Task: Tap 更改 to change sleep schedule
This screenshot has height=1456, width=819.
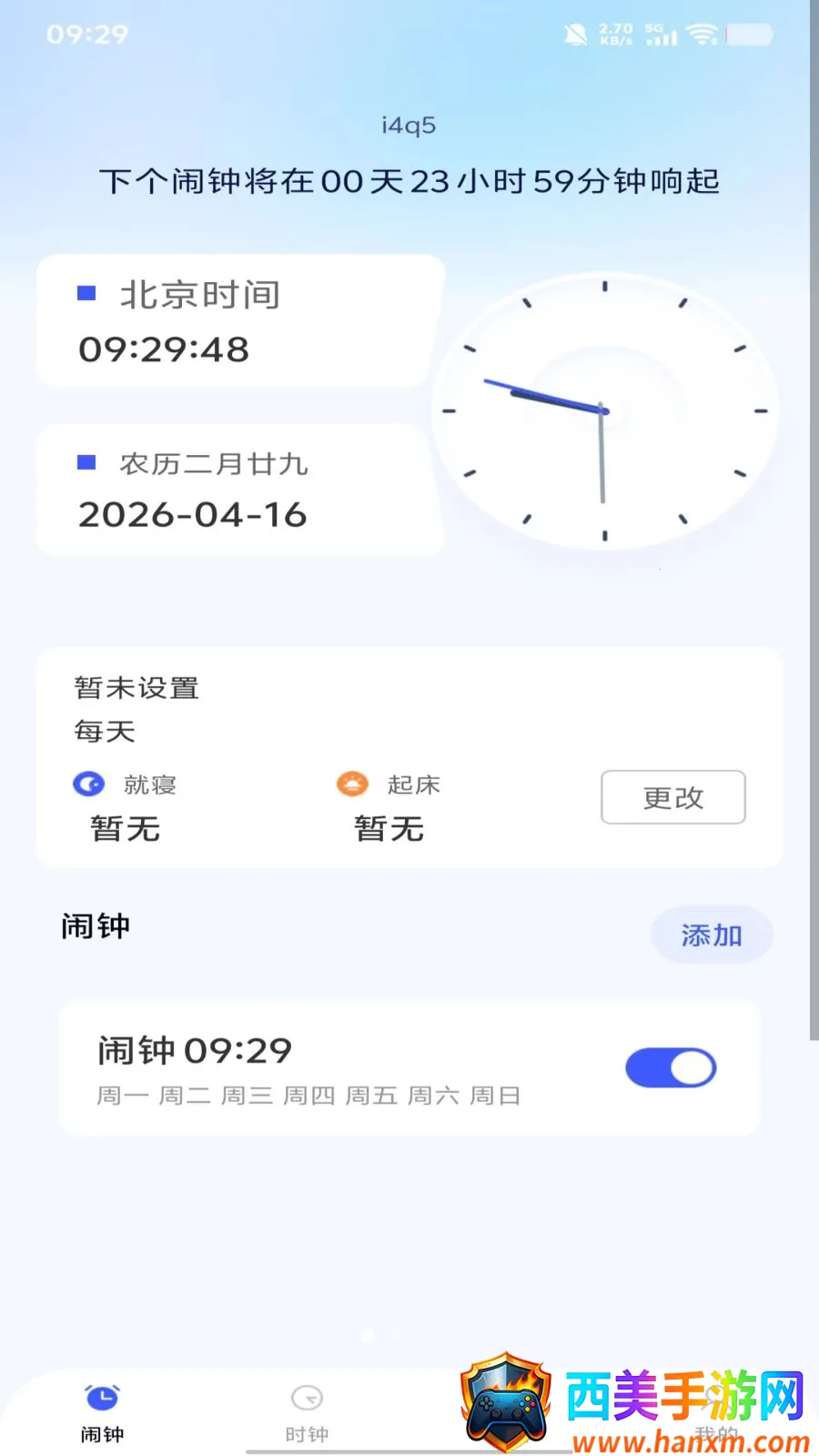Action: click(x=673, y=797)
